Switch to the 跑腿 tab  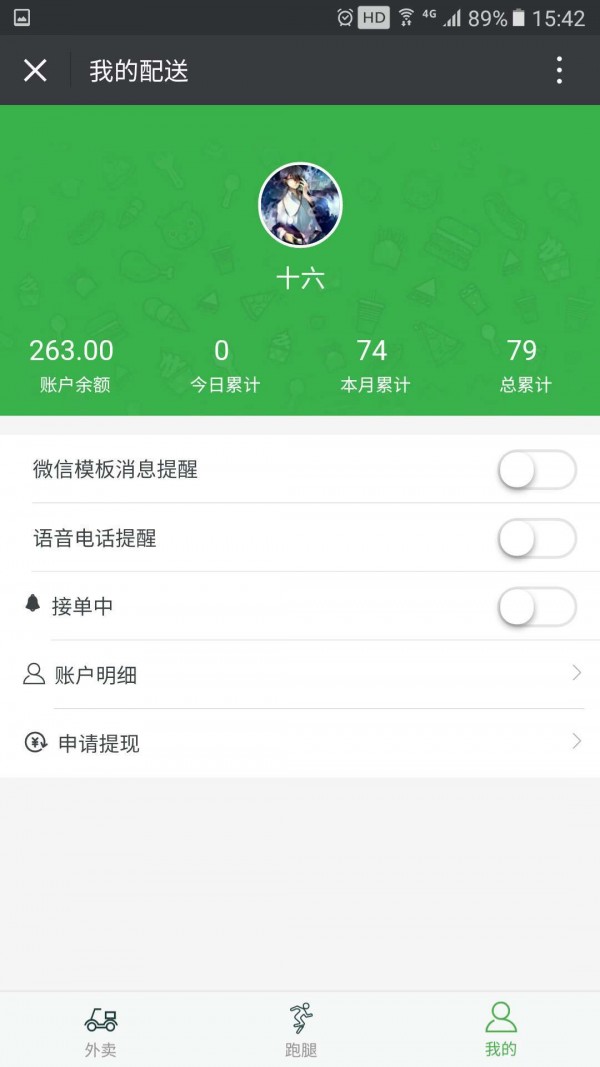click(300, 1030)
